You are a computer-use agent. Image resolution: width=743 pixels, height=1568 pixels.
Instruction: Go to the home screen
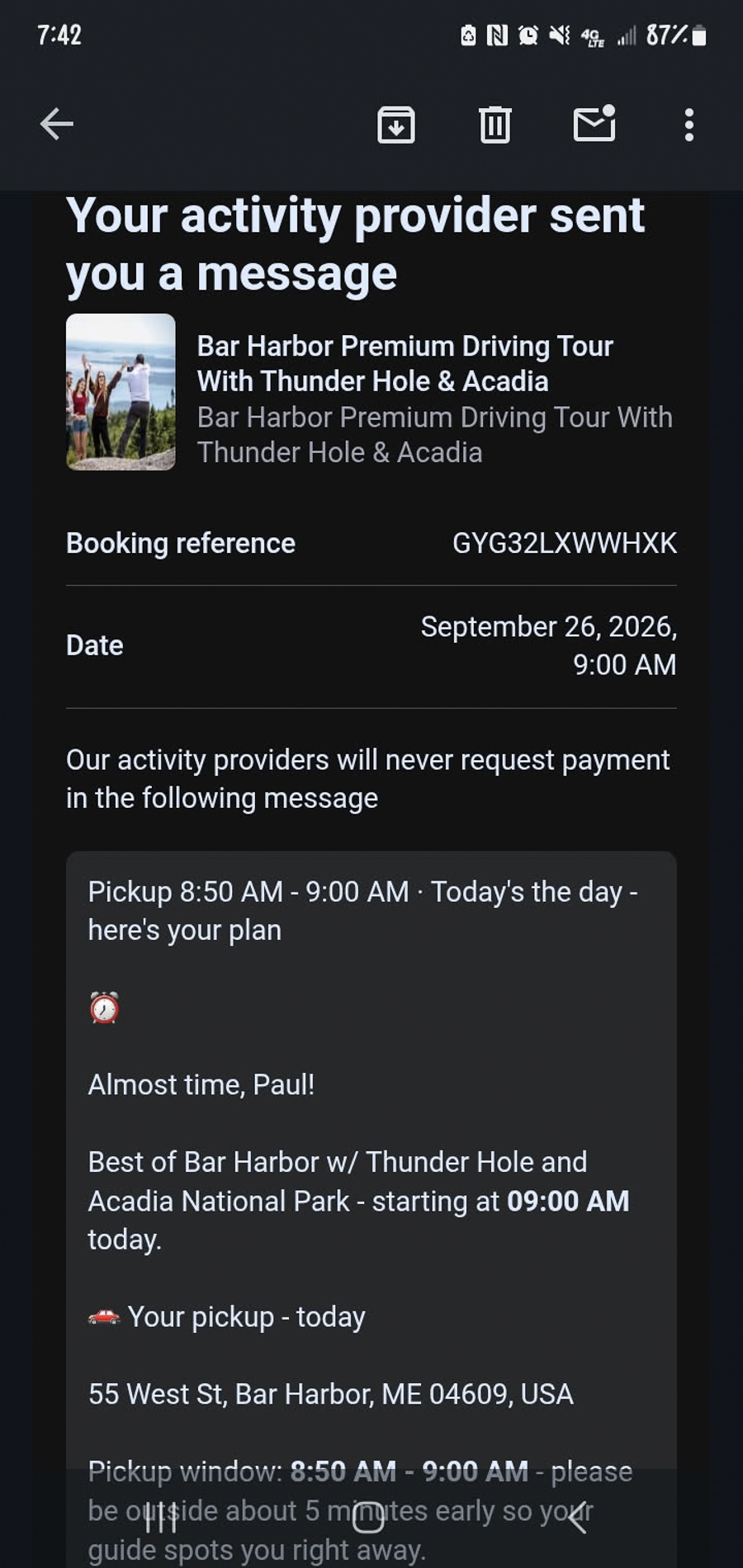click(369, 1517)
